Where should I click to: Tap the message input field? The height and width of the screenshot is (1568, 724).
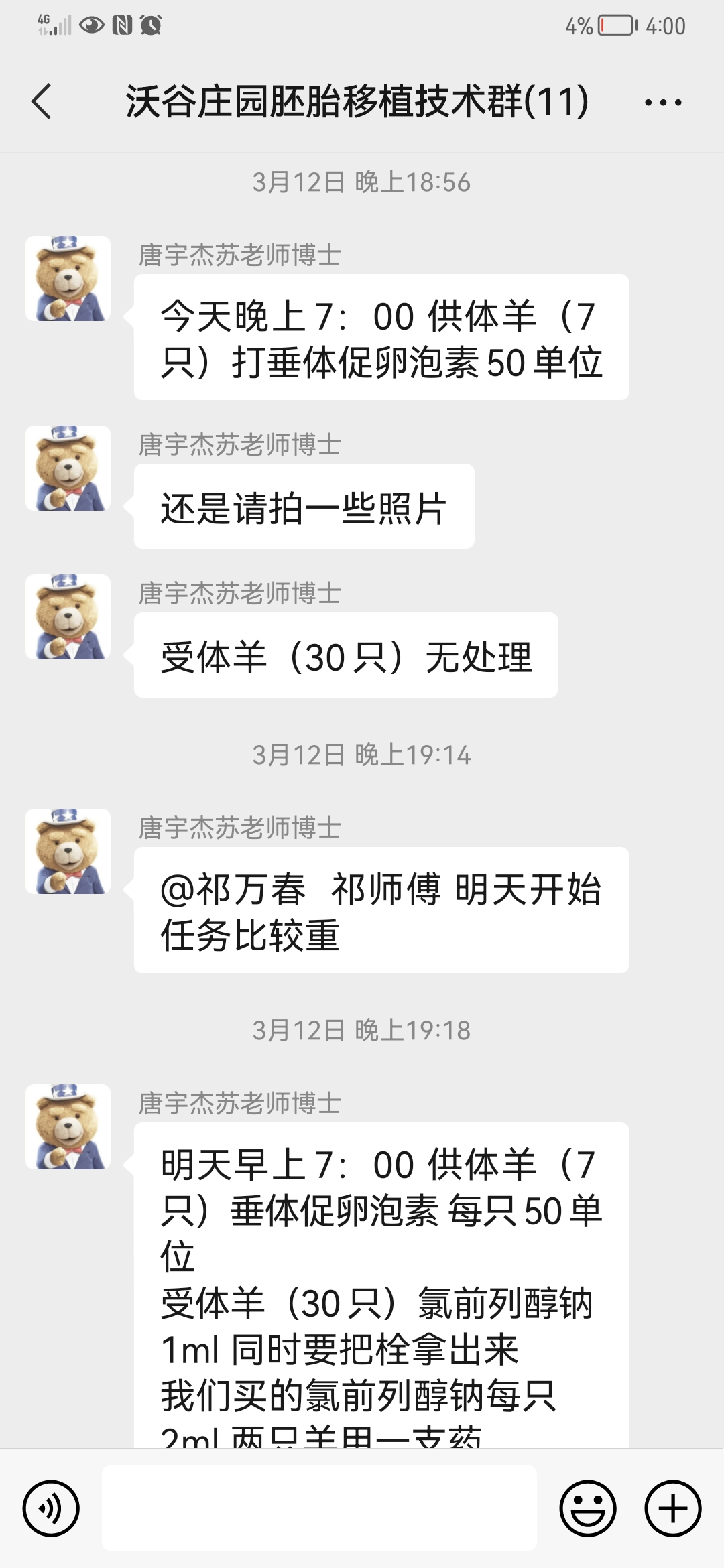tap(319, 1508)
